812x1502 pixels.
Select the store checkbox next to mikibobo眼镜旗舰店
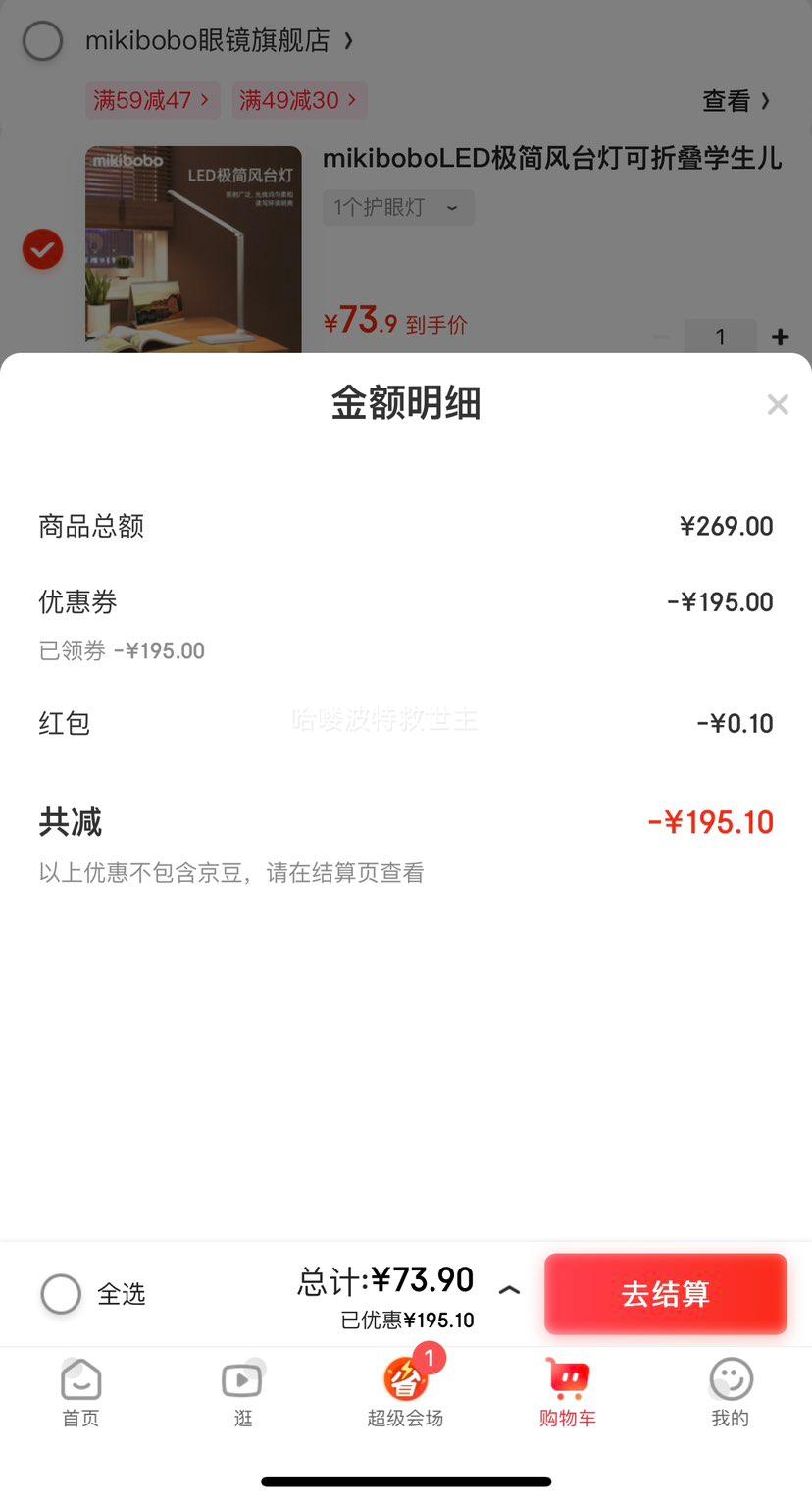(x=41, y=40)
